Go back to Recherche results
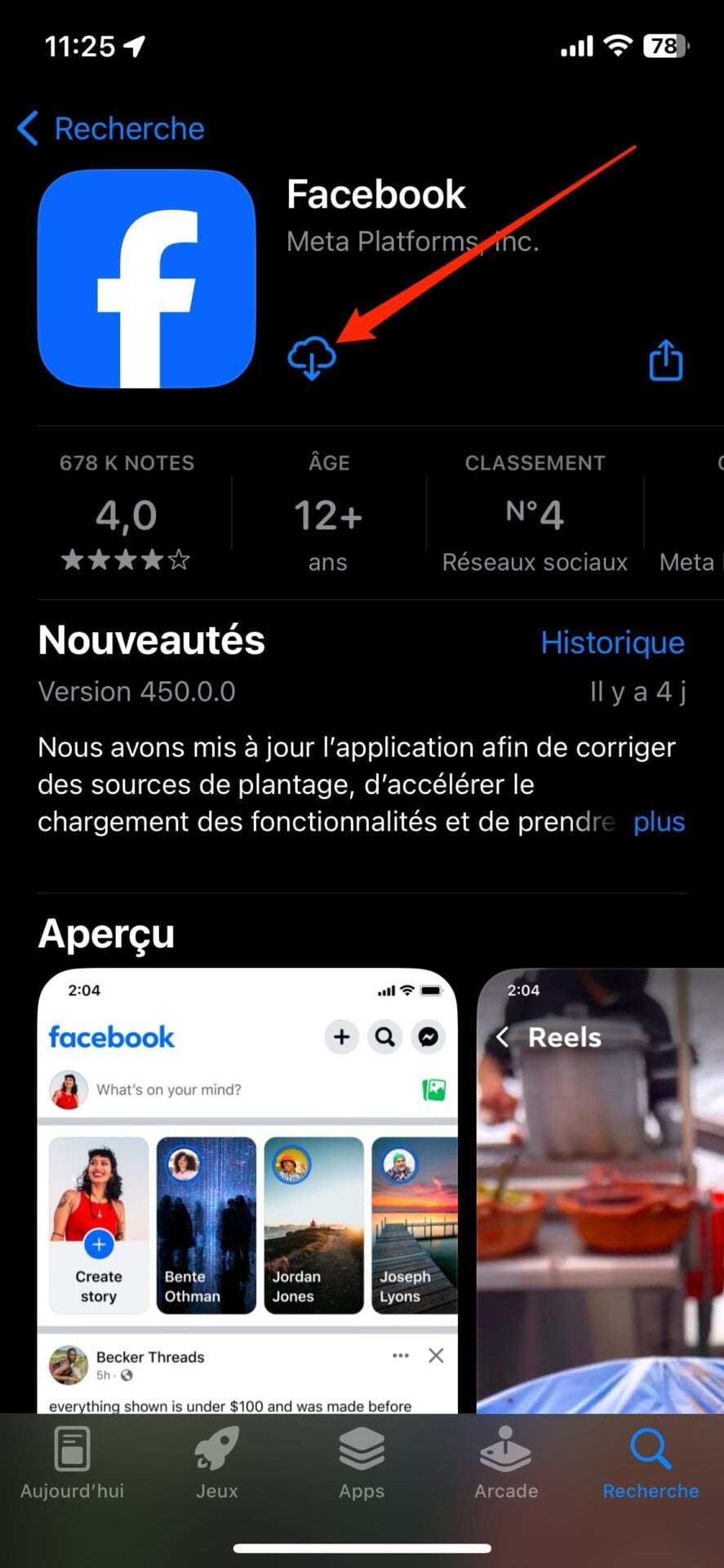724x1568 pixels. tap(111, 129)
